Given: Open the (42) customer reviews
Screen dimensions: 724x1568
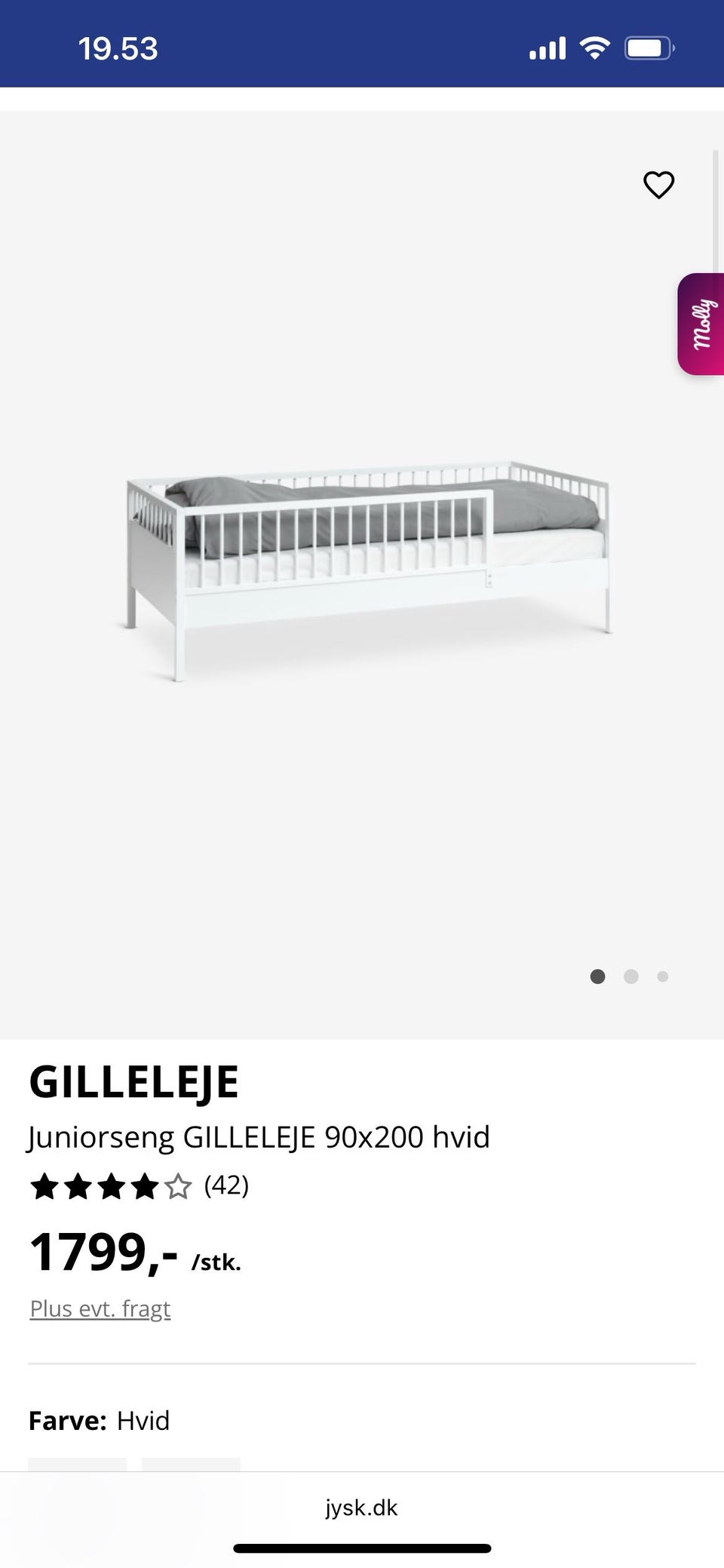Looking at the screenshot, I should [x=226, y=1185].
